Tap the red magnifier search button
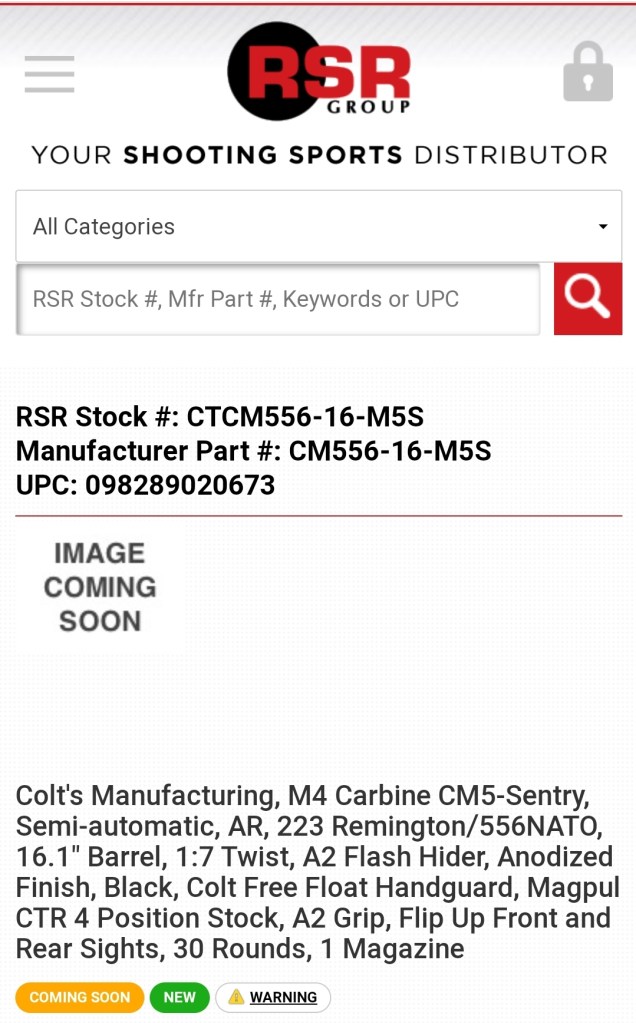 coord(587,298)
